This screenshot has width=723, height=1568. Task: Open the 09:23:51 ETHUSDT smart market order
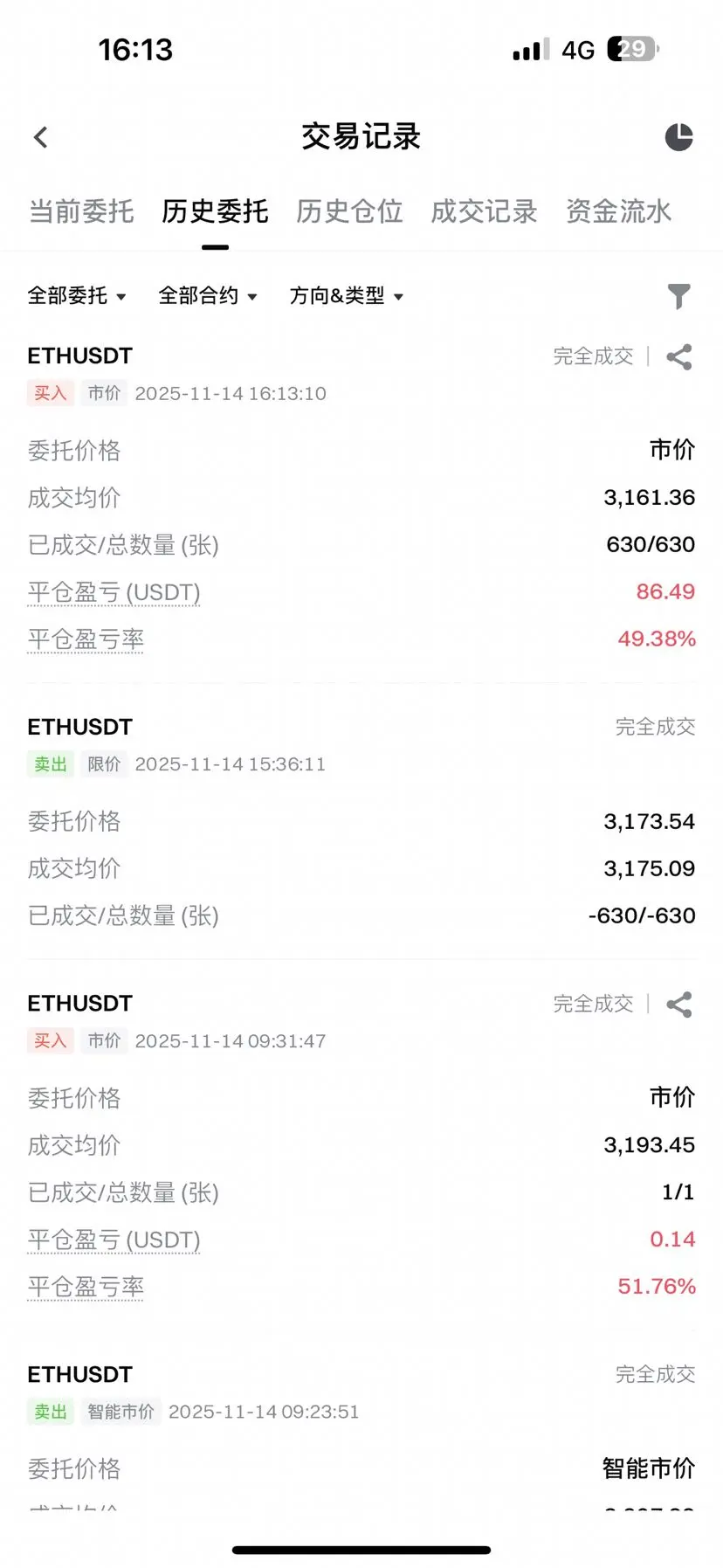click(361, 1433)
